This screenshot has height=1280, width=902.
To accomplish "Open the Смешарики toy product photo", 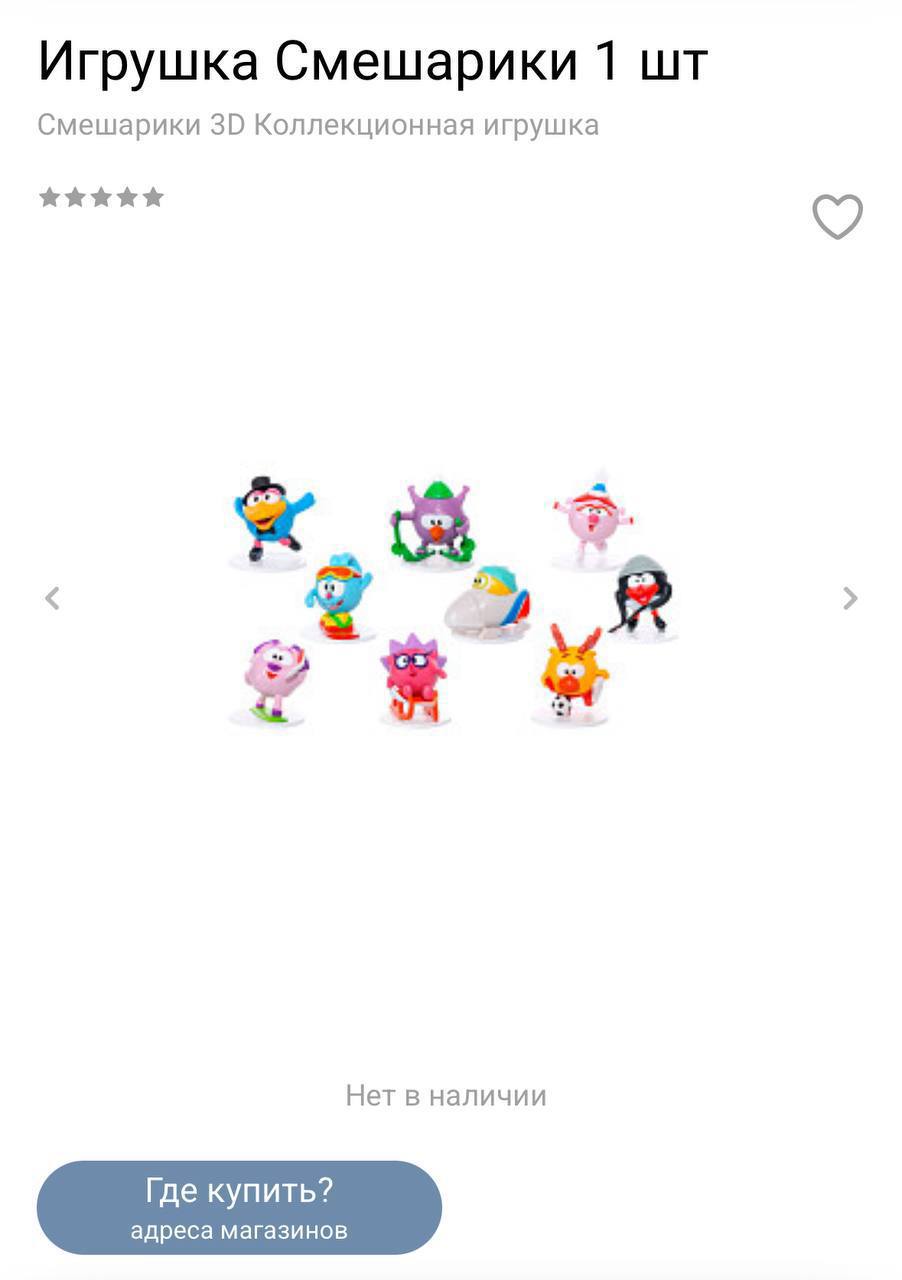I will [451, 600].
